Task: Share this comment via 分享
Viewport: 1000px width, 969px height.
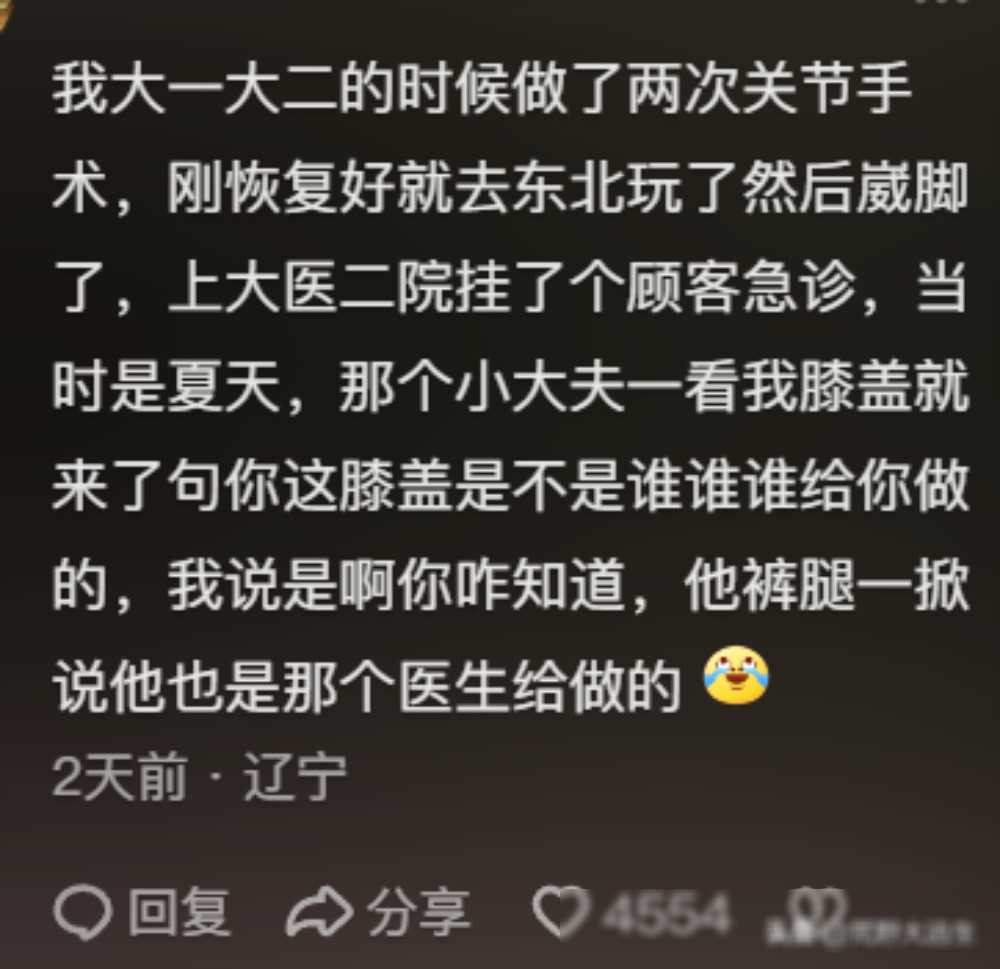Action: (x=377, y=912)
